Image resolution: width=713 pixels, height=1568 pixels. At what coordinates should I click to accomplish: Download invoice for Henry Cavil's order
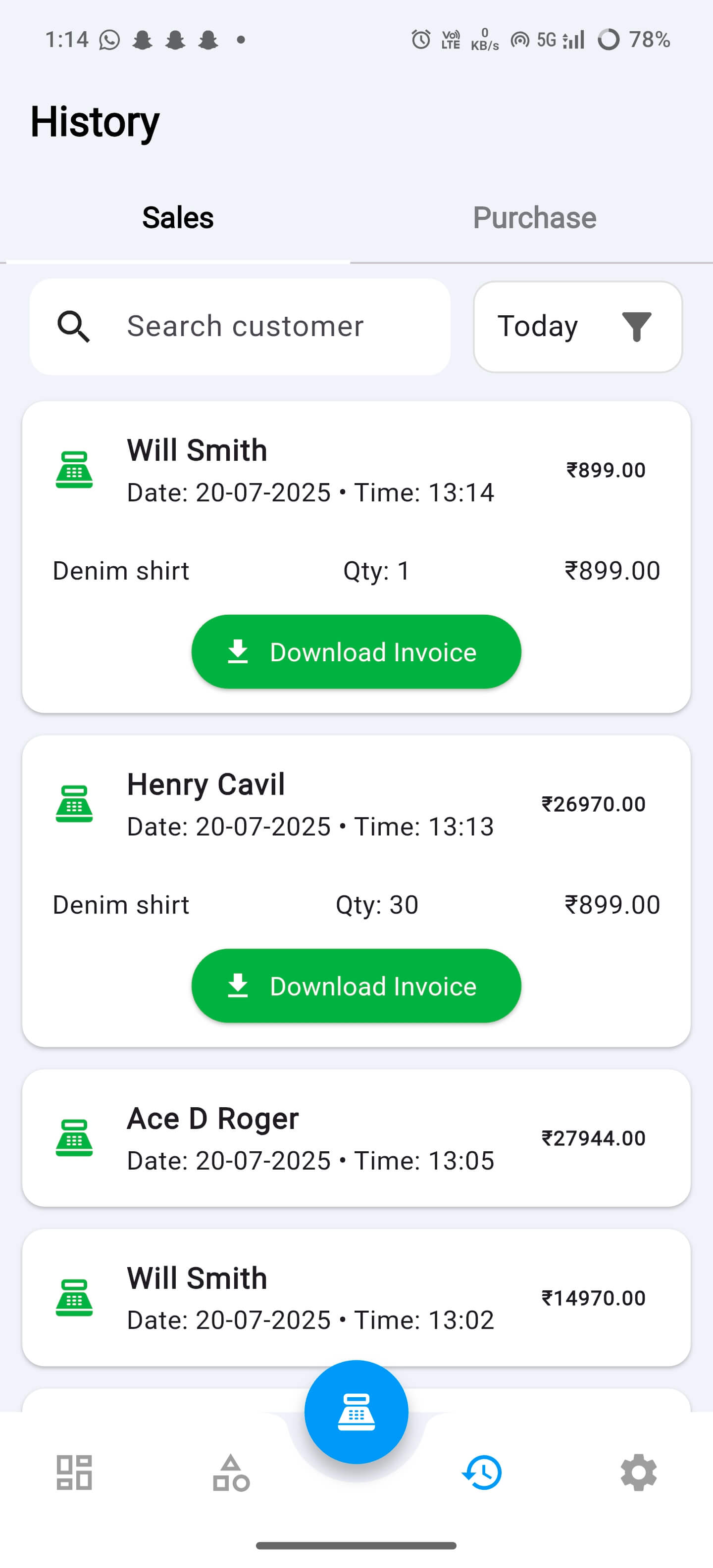coord(356,986)
